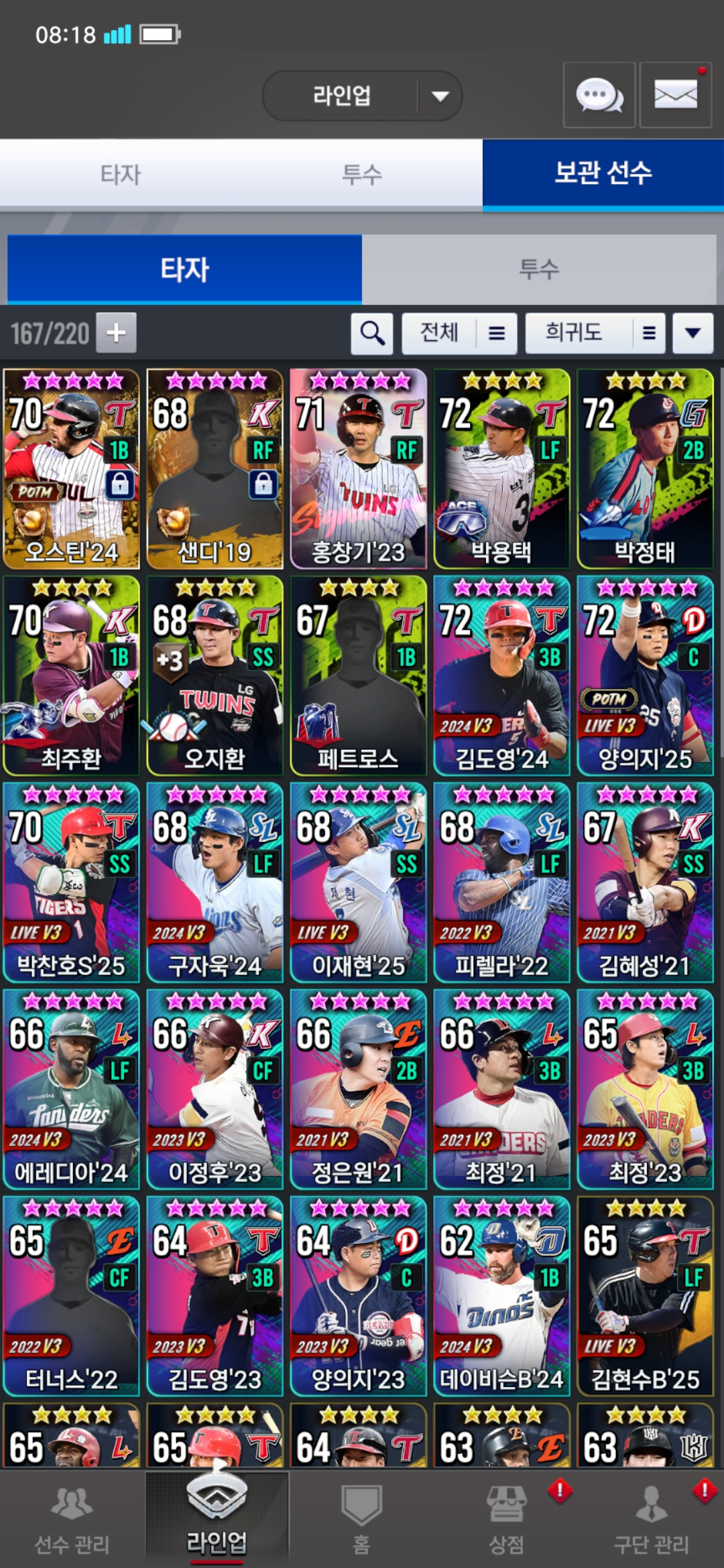Open the 양의지'25 player card

click(x=646, y=675)
